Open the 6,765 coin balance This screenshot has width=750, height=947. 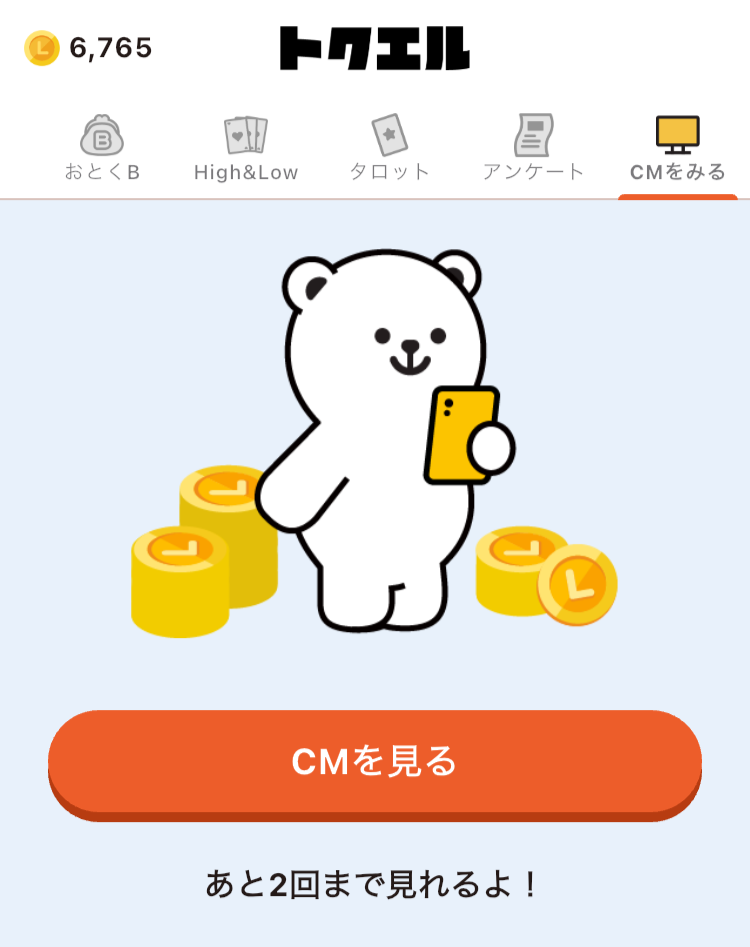click(x=88, y=47)
